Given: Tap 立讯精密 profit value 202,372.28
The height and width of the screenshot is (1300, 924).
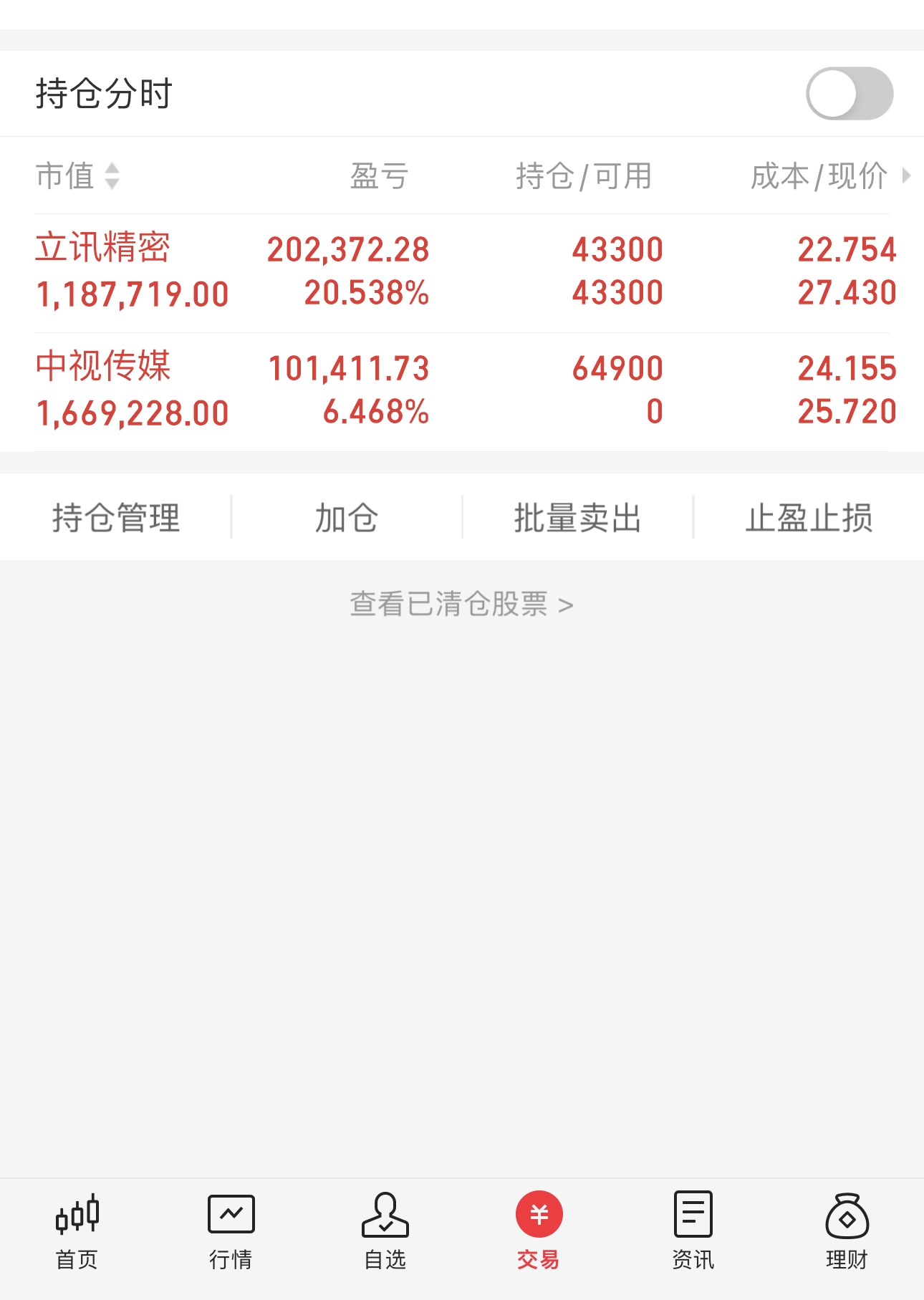Looking at the screenshot, I should coord(348,249).
